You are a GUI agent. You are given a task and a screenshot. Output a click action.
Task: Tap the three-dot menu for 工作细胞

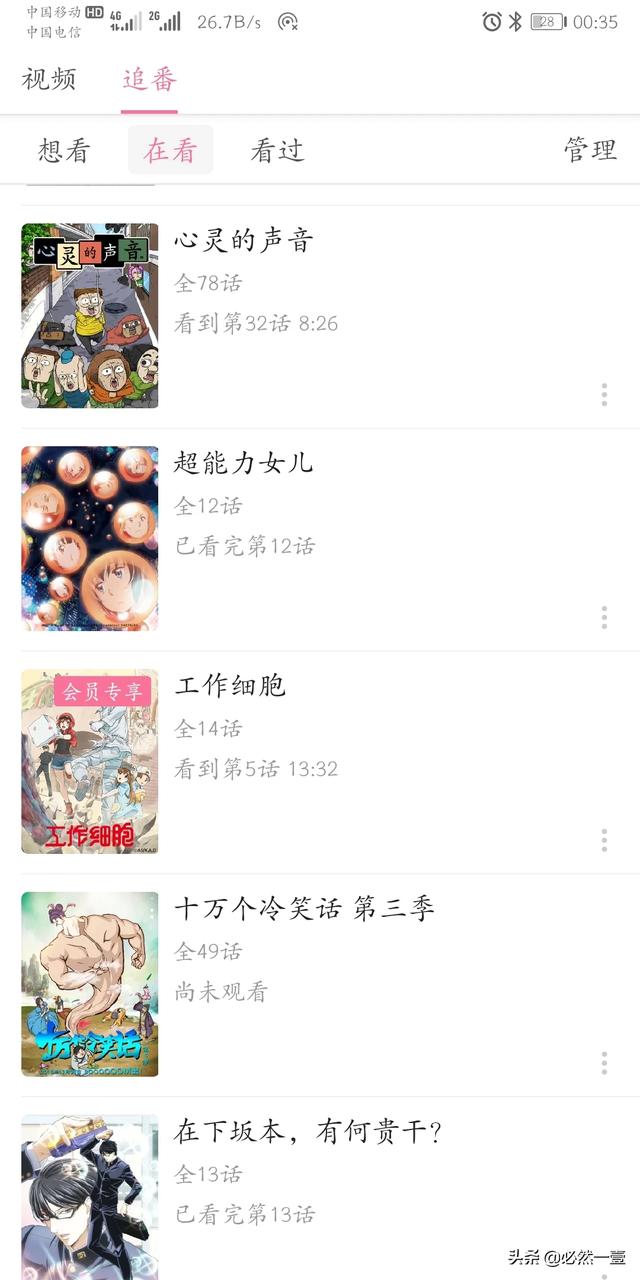tap(604, 840)
